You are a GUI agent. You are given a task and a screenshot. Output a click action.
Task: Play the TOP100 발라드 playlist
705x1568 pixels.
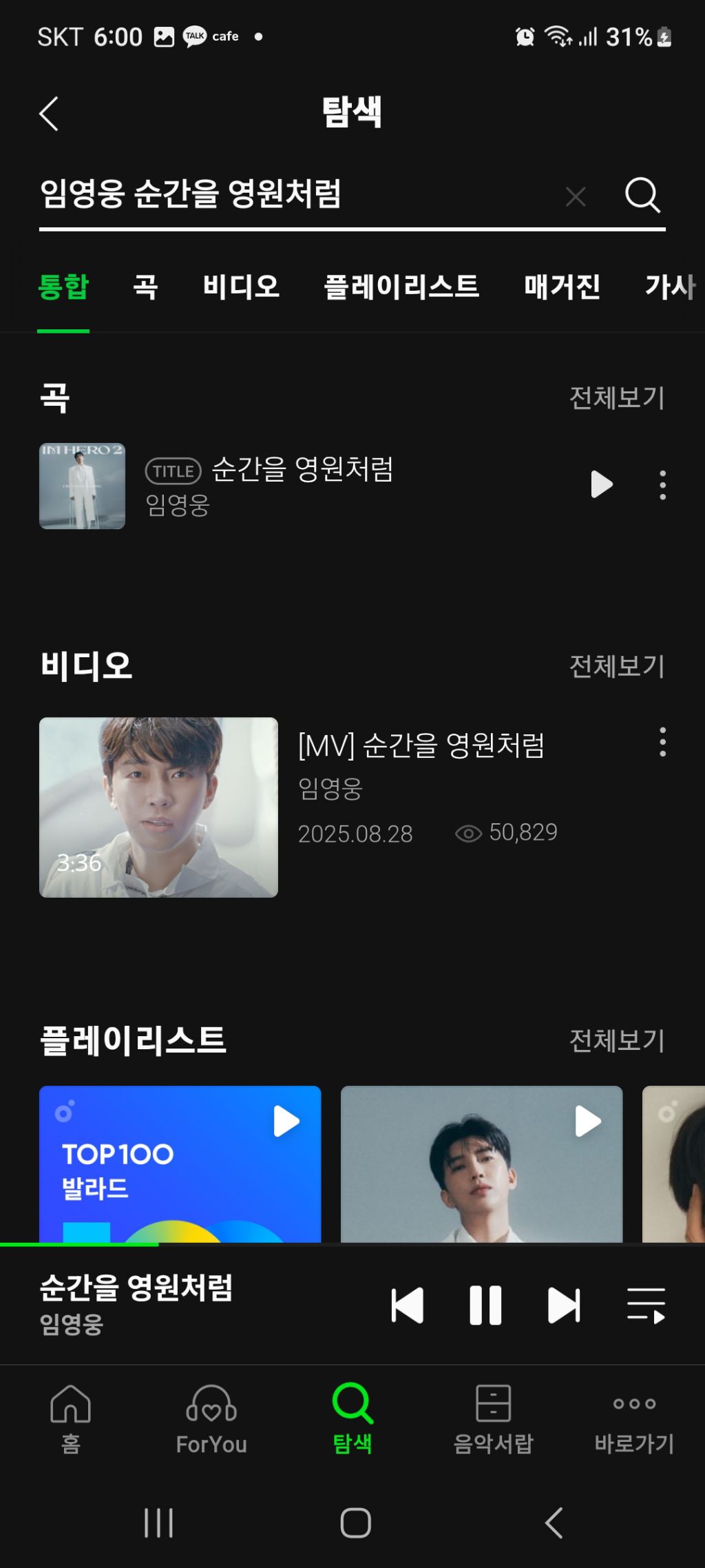pos(286,1121)
